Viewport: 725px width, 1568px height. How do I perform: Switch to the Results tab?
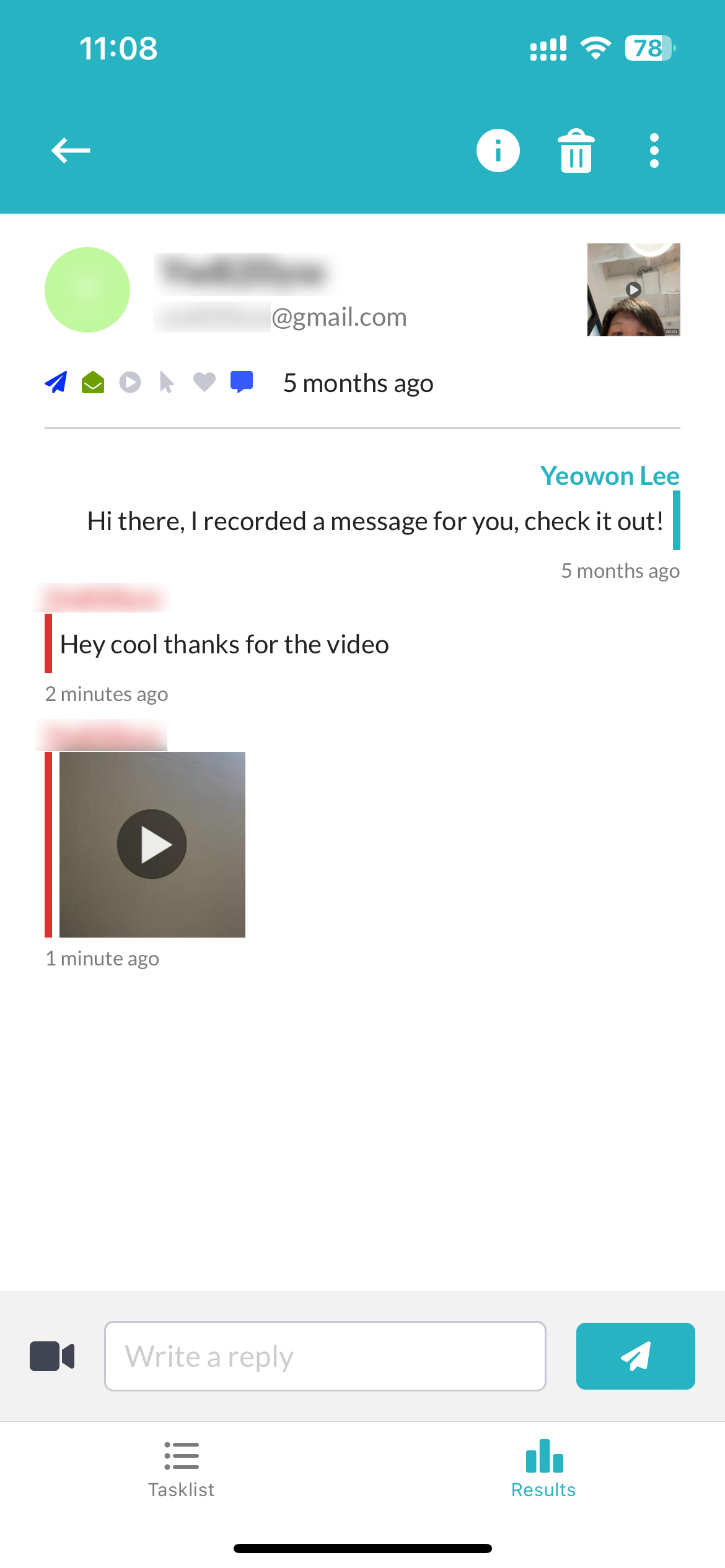pyautogui.click(x=543, y=1469)
